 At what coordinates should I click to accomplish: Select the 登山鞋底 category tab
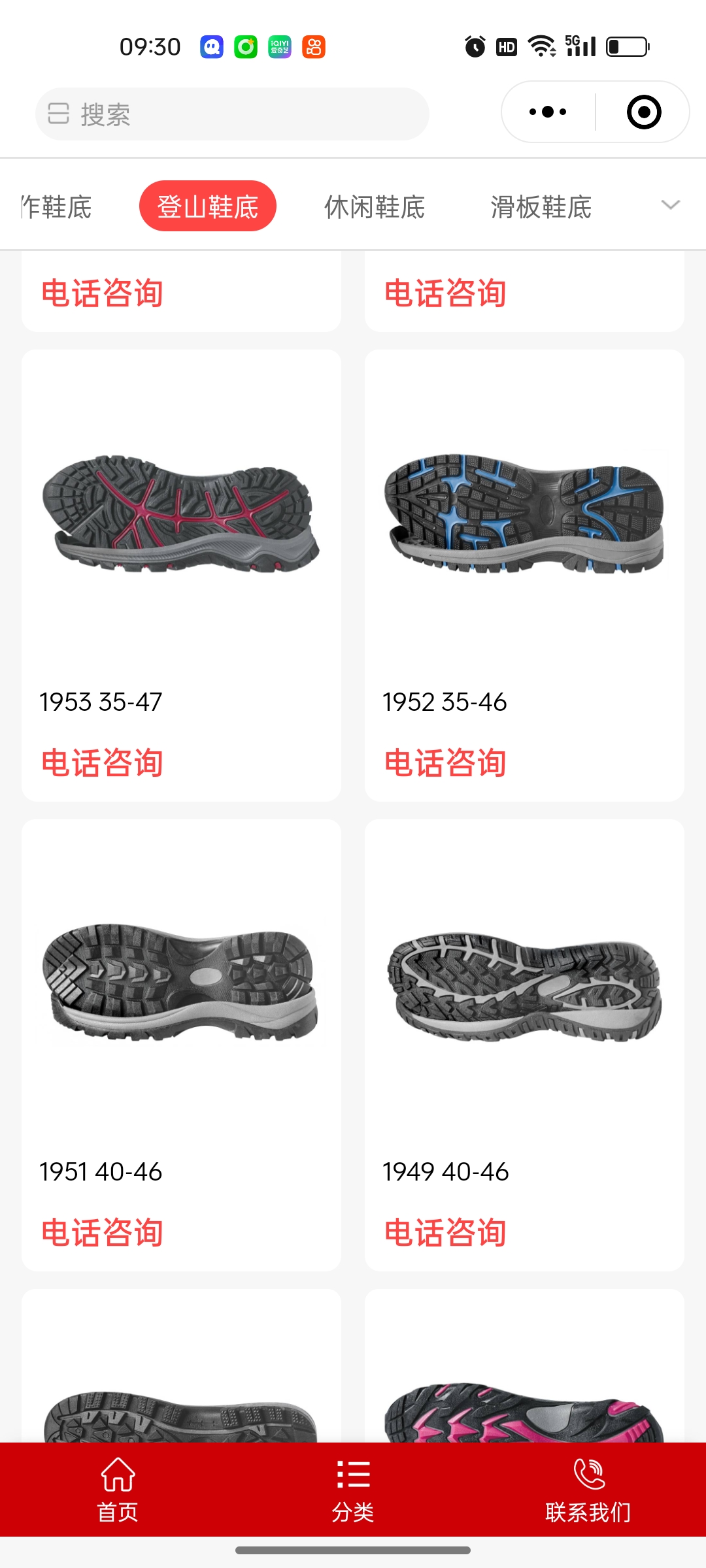[x=208, y=206]
